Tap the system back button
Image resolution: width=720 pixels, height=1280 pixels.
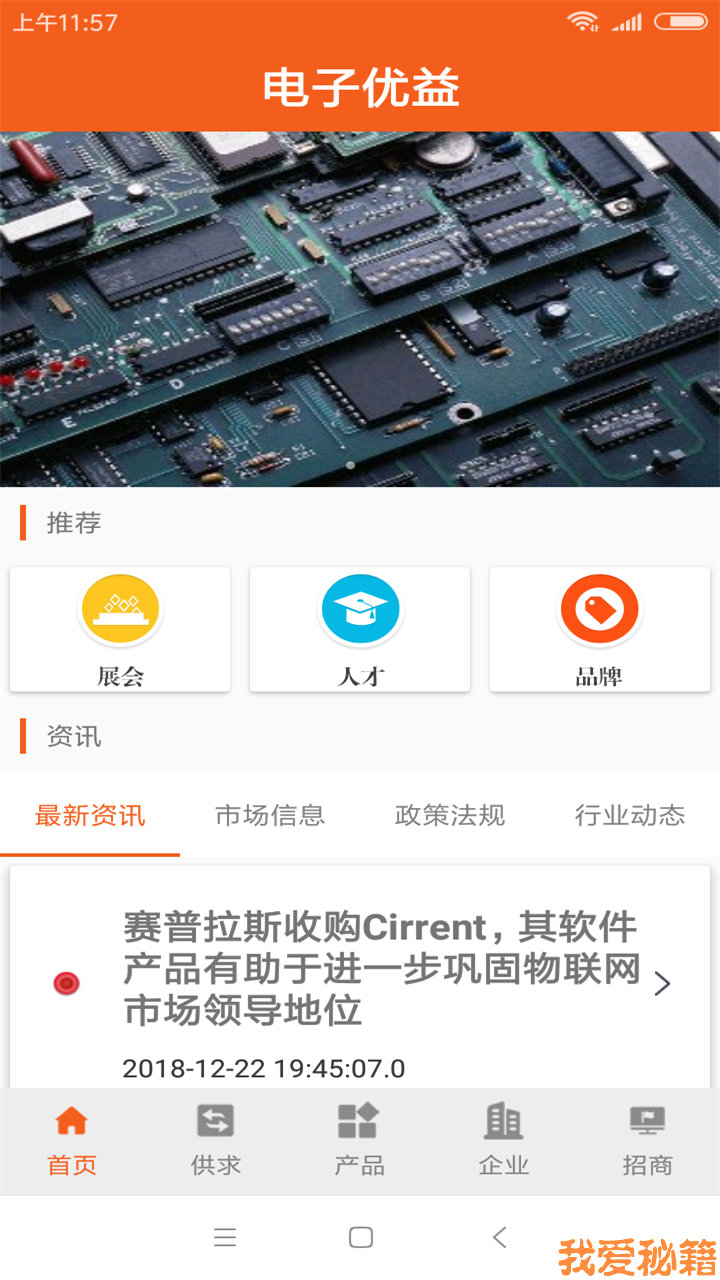[500, 1237]
